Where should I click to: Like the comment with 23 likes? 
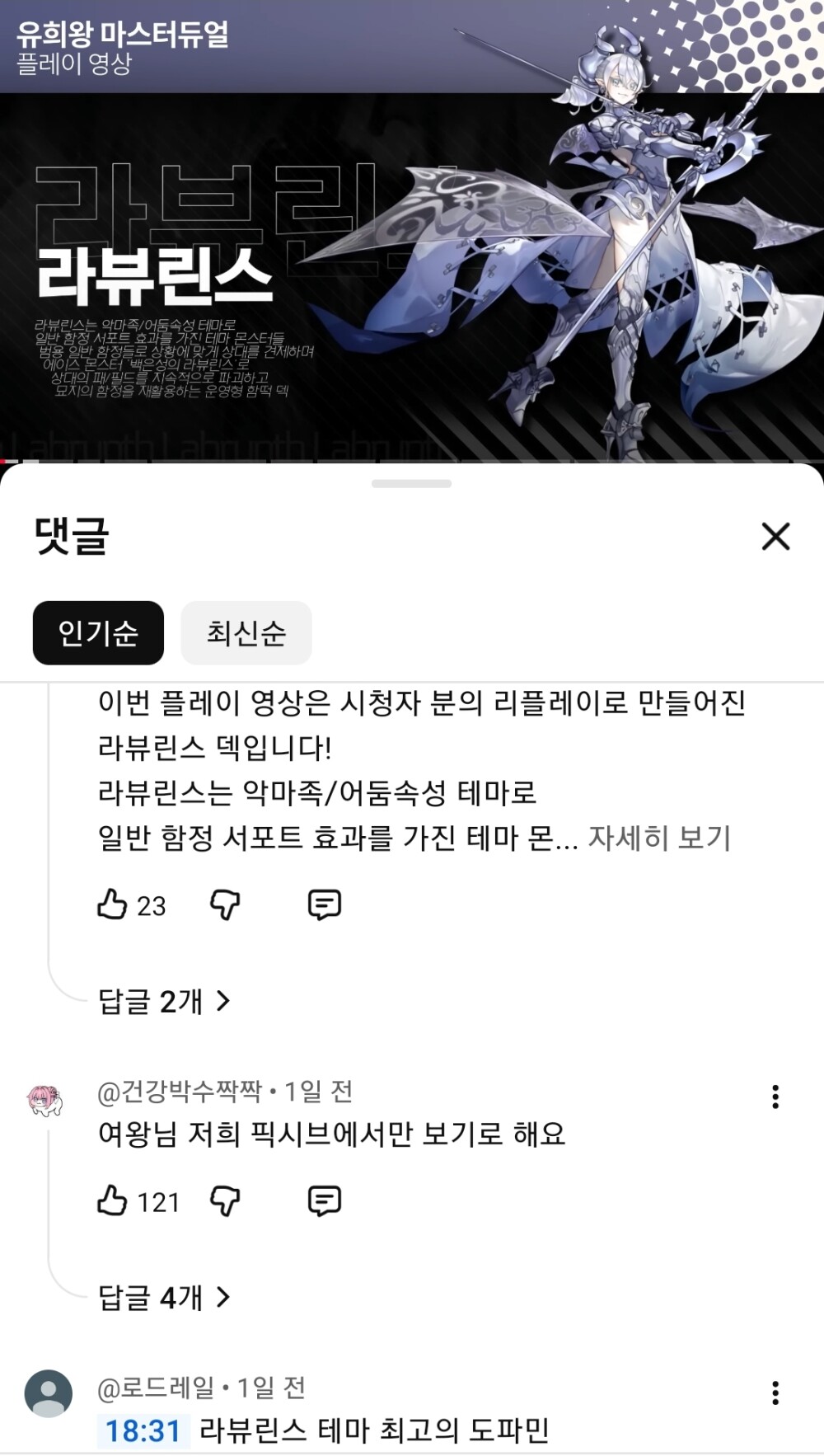tap(113, 904)
